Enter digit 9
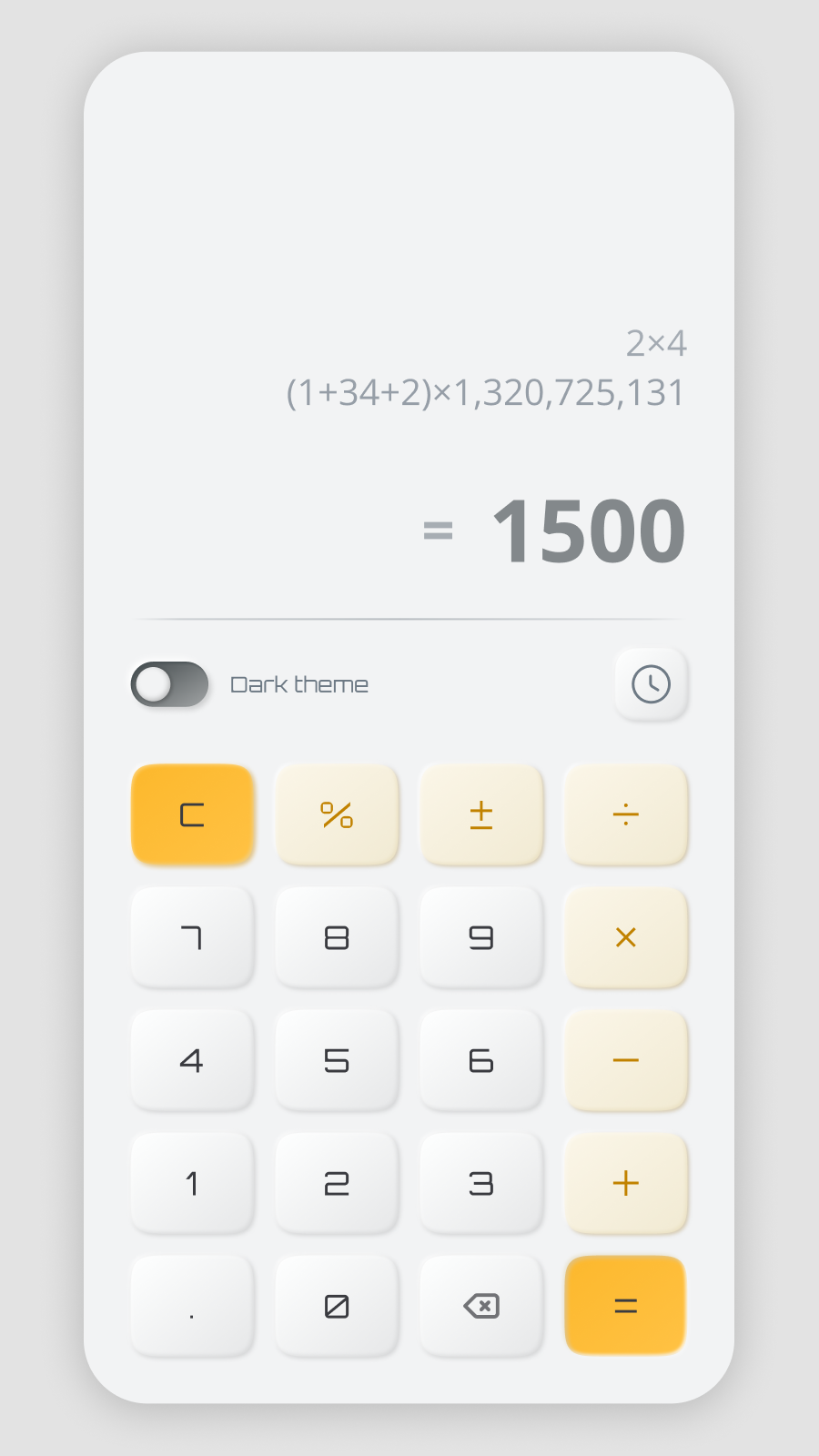The image size is (819, 1456). tap(481, 937)
